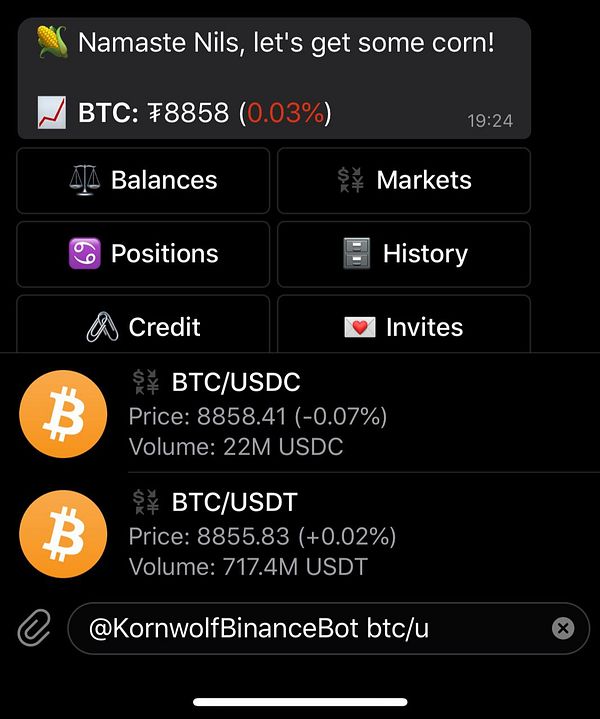Image resolution: width=600 pixels, height=719 pixels.
Task: Open the Balances button
Action: click(143, 180)
